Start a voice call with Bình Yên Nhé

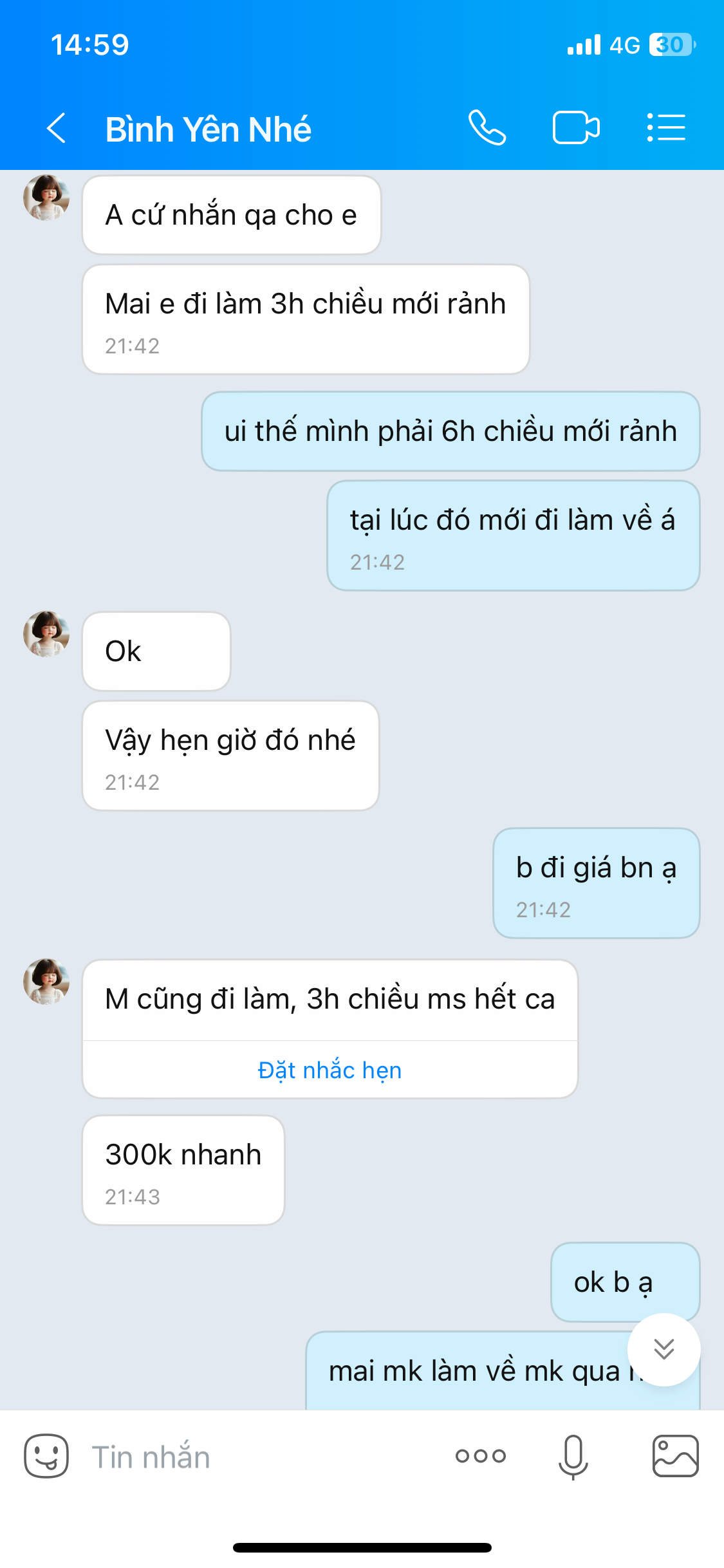point(487,128)
